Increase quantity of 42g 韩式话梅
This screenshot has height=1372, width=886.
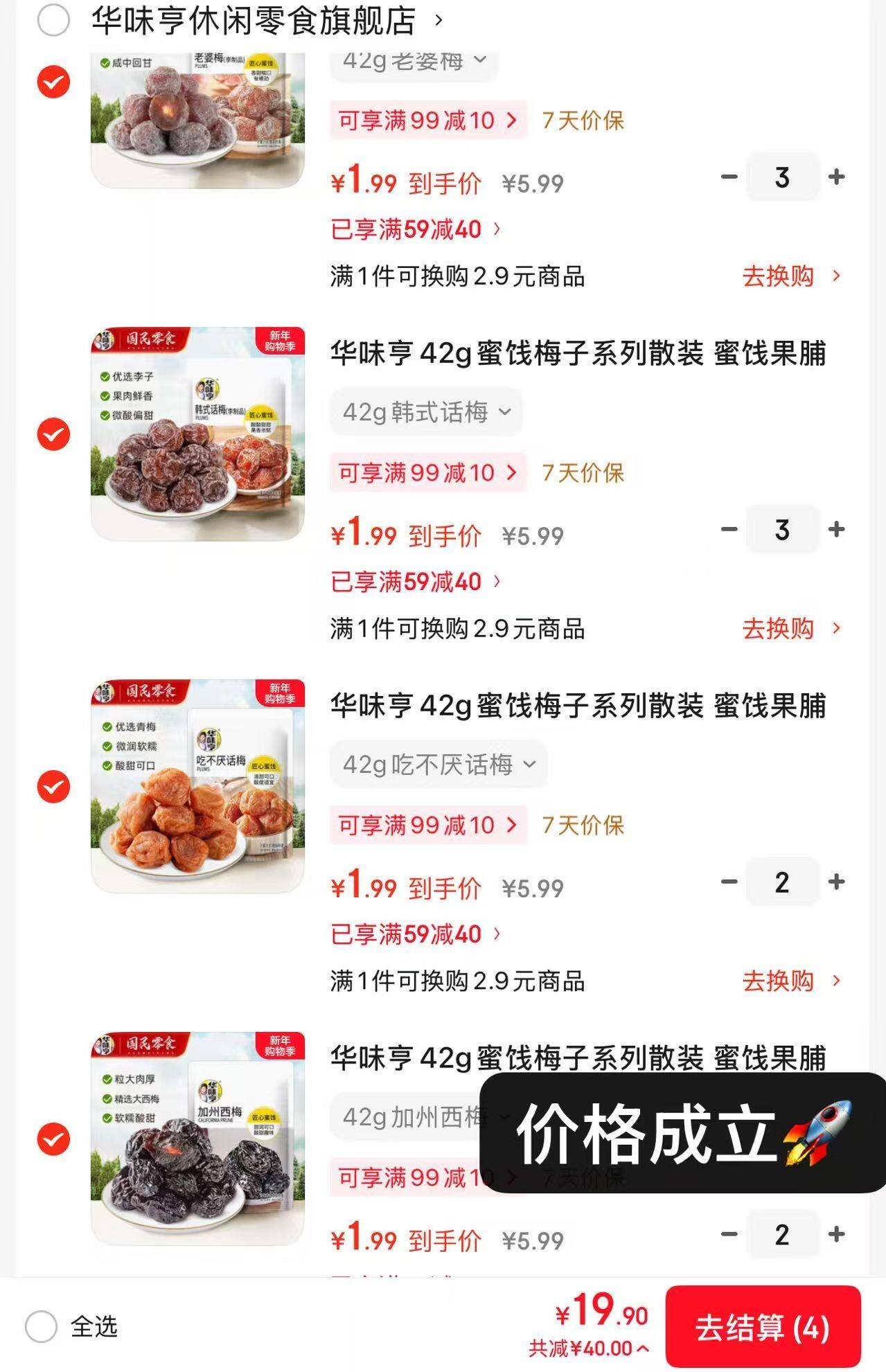[837, 530]
